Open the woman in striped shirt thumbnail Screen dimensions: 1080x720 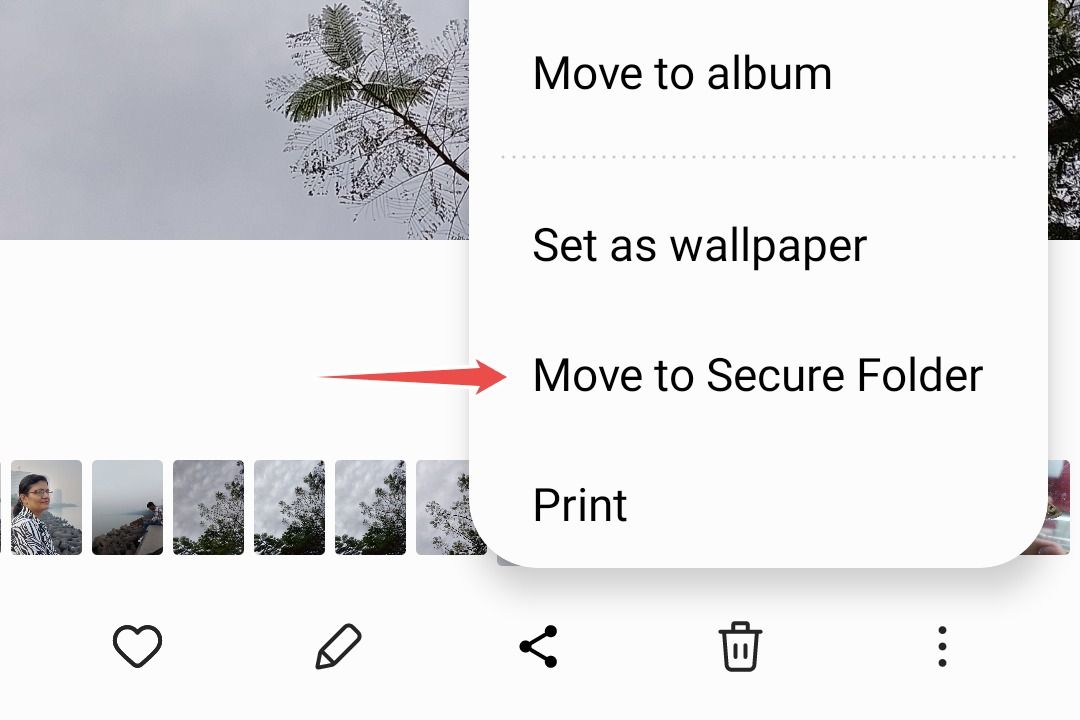46,507
